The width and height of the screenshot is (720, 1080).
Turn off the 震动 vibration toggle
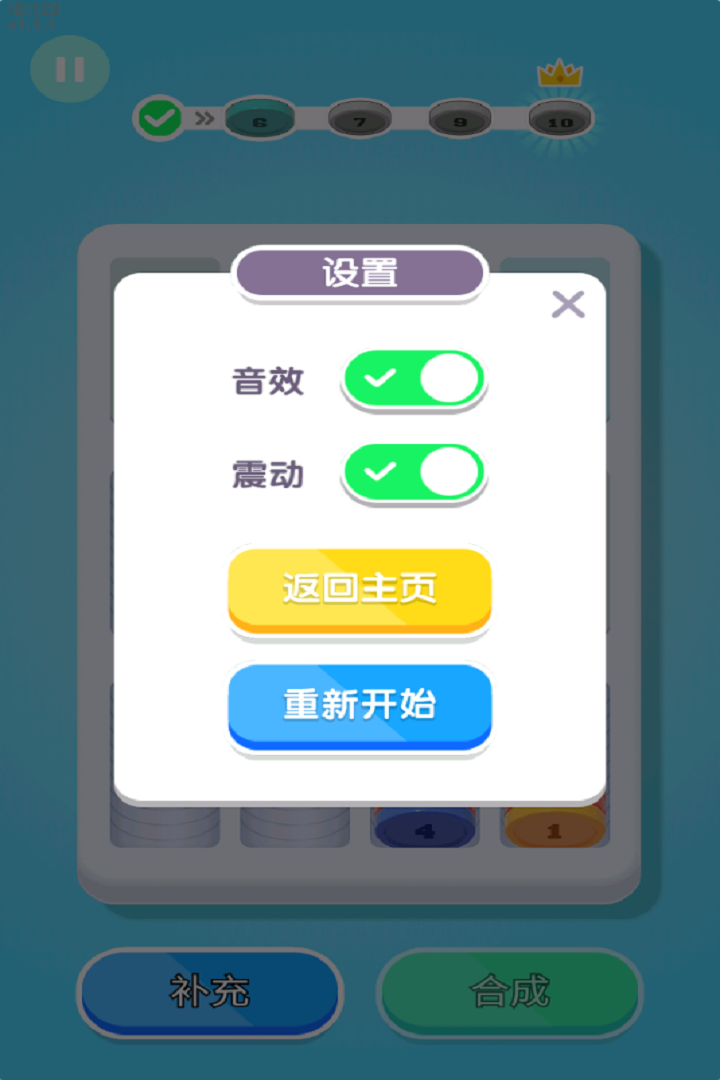click(x=414, y=474)
